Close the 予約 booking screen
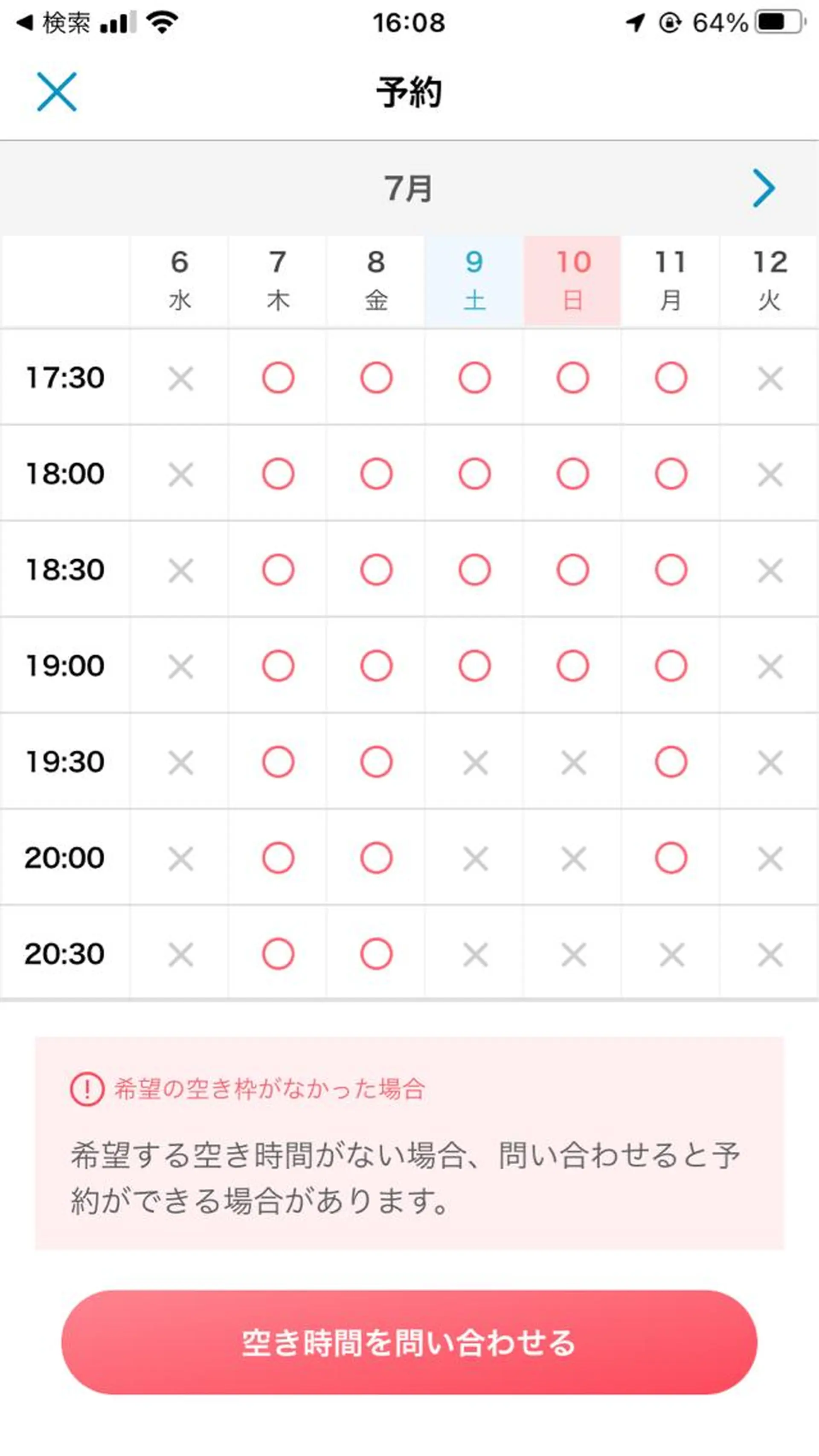Viewport: 819px width, 1456px height. pyautogui.click(x=57, y=92)
